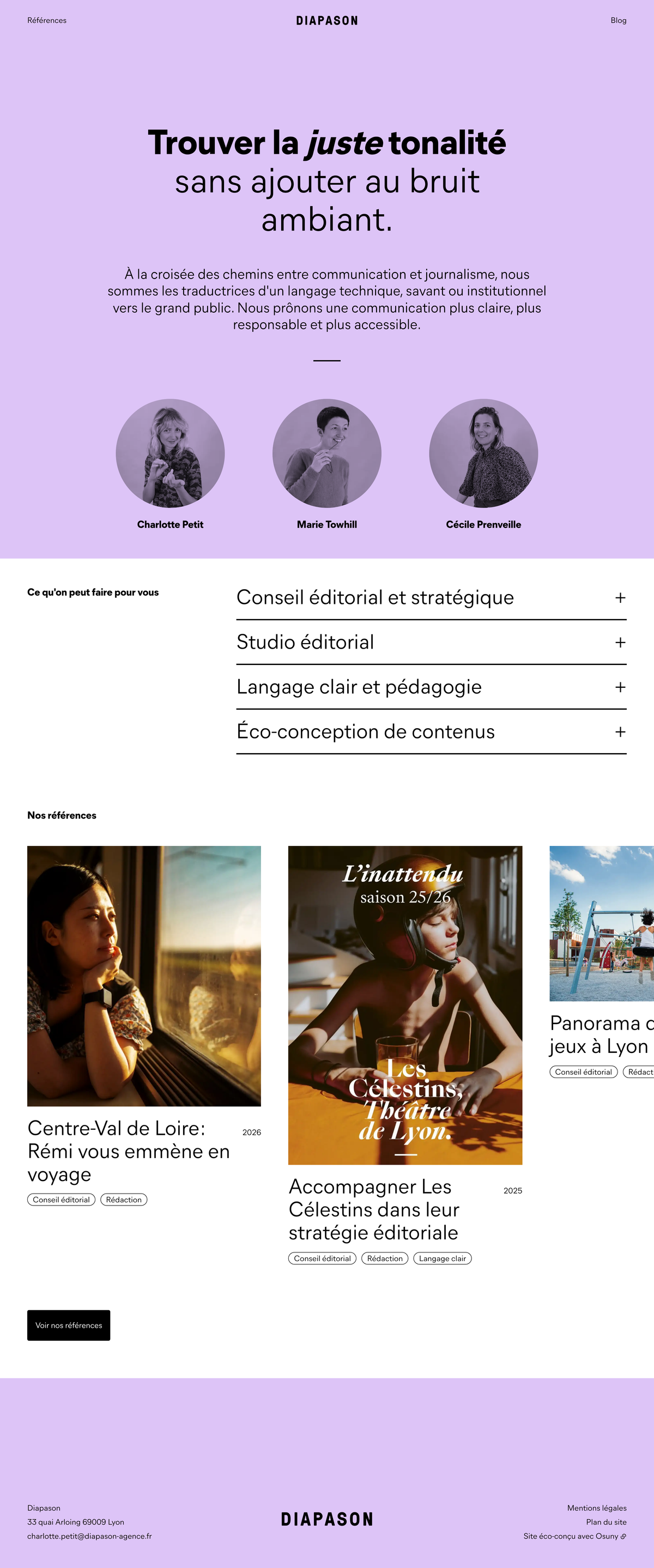This screenshot has height=1568, width=654.
Task: Tap Rédaction tag under Centre-Val de Loire
Action: 124,1200
